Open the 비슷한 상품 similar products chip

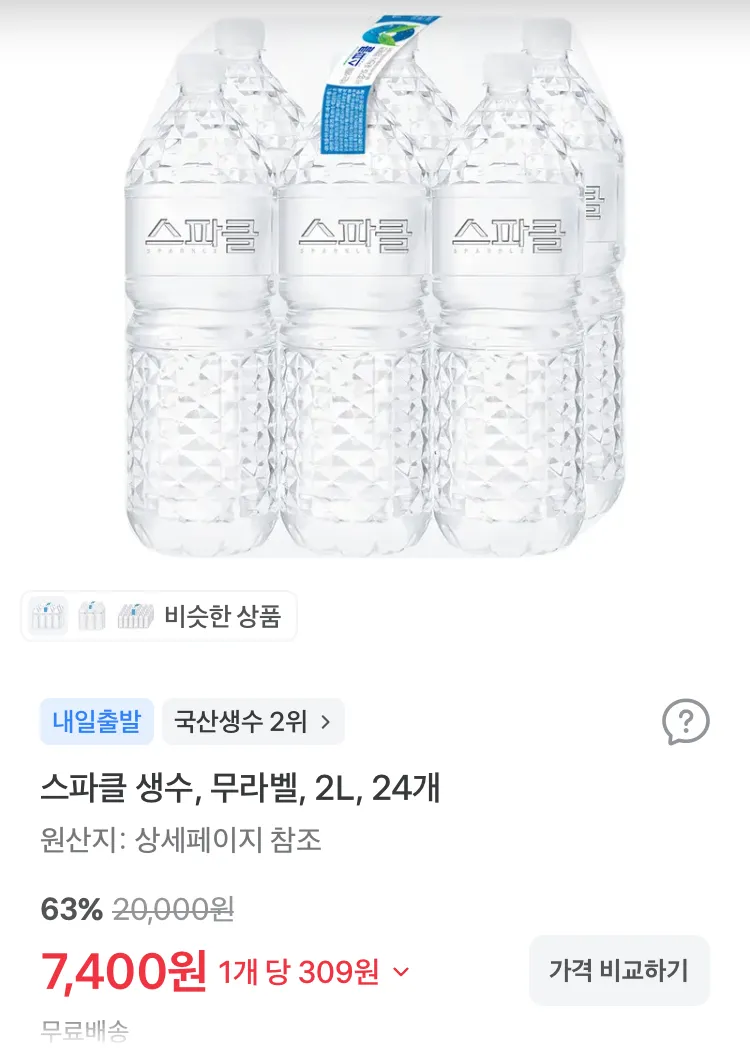point(159,616)
